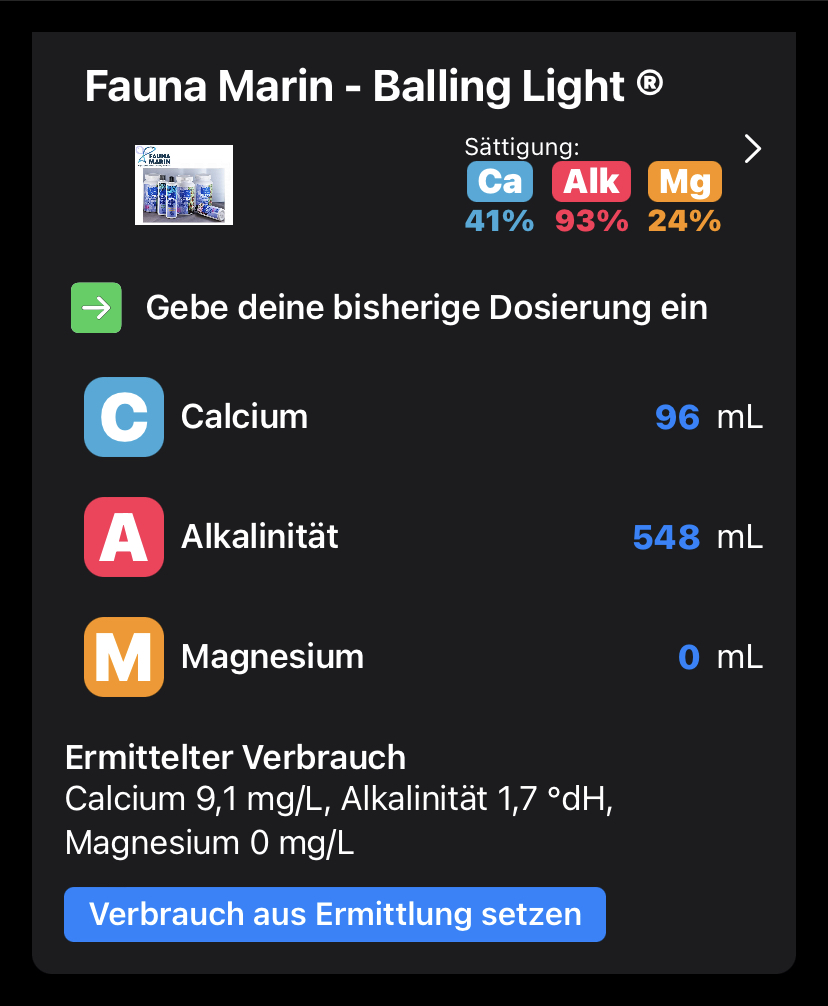Edit the Alkalinität dosage value 548 mL
Image resolution: width=828 pixels, height=1006 pixels.
click(666, 537)
